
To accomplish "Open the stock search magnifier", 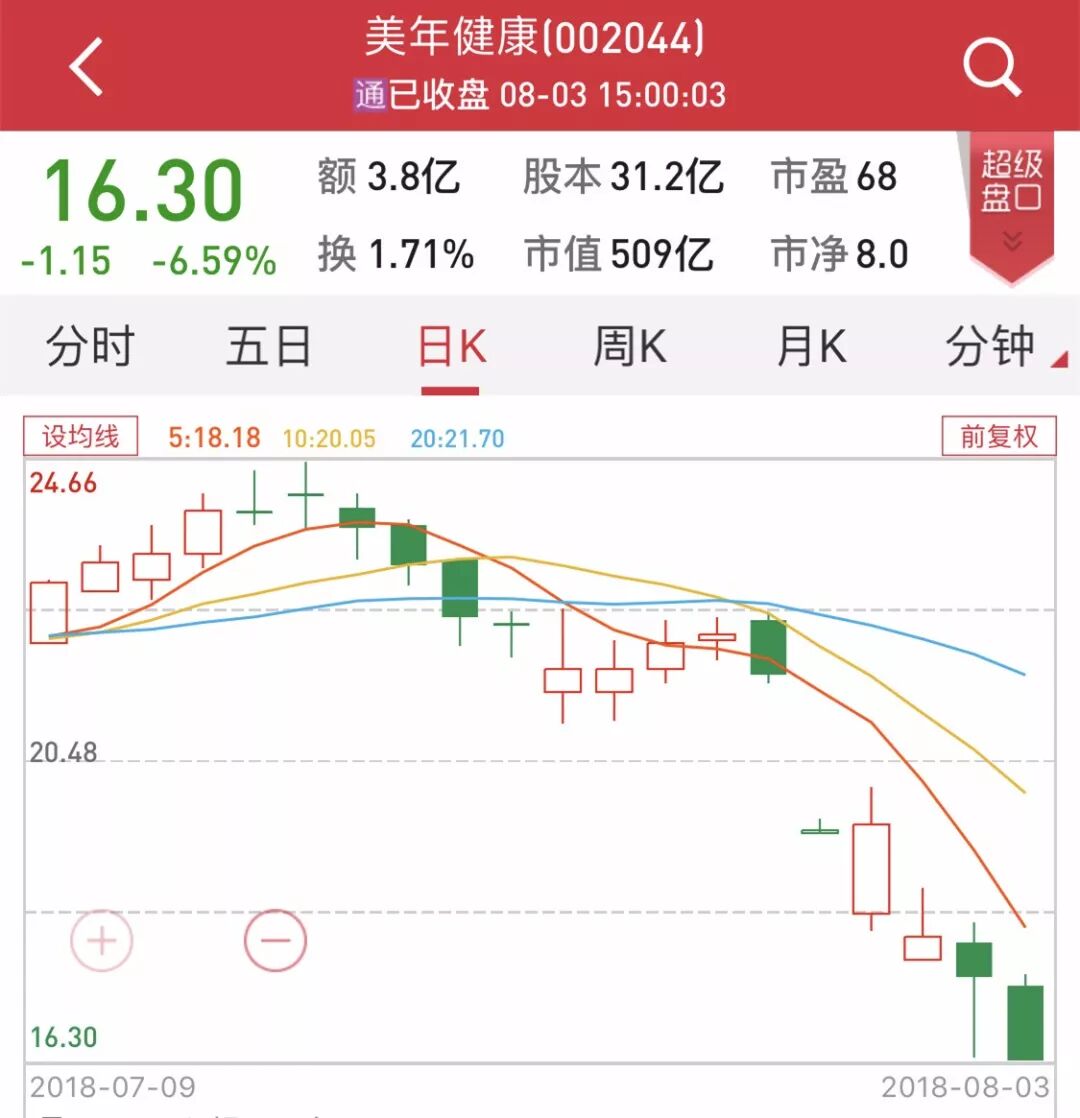I will [990, 67].
